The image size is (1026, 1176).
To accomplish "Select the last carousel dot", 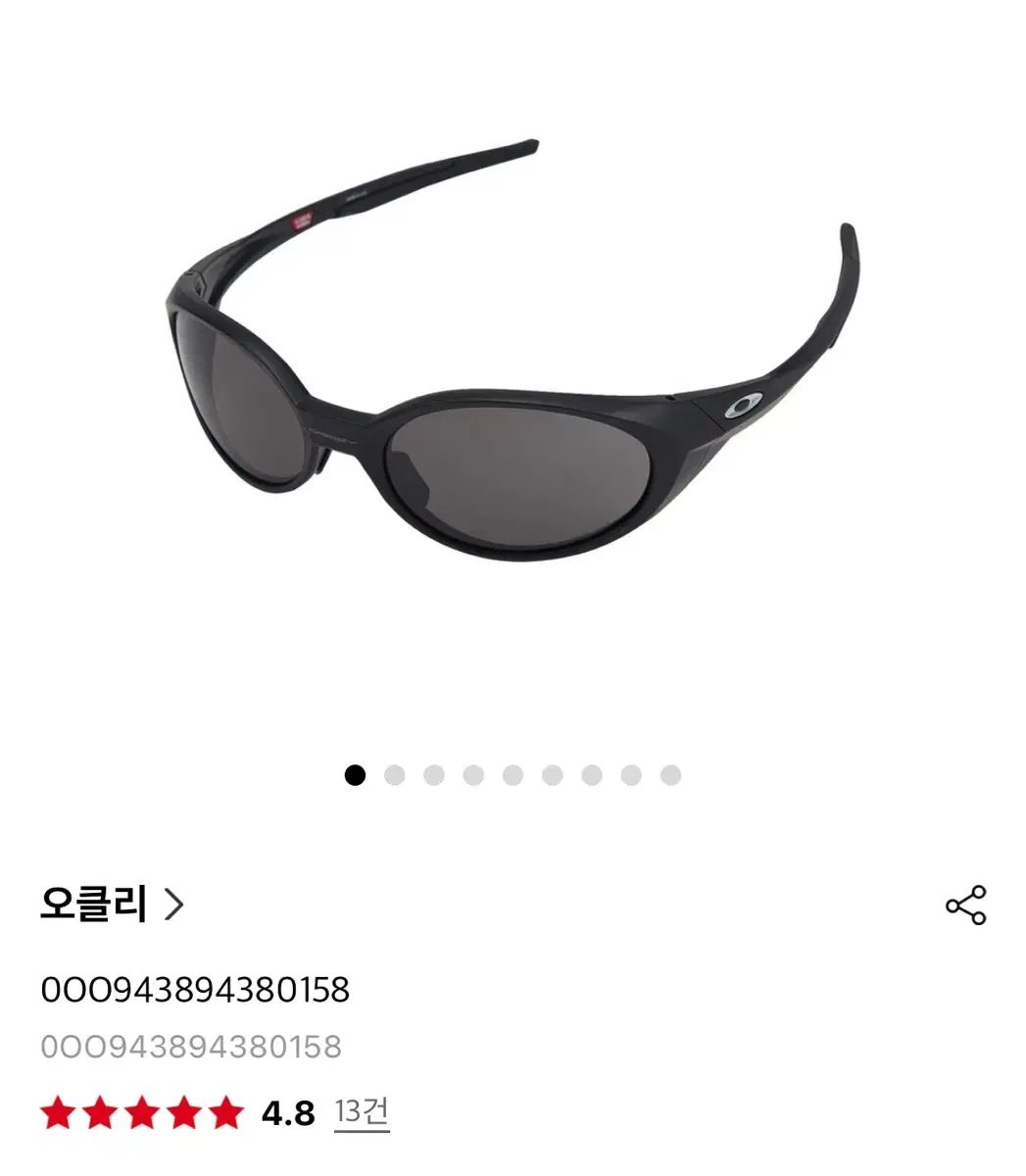I will [670, 774].
